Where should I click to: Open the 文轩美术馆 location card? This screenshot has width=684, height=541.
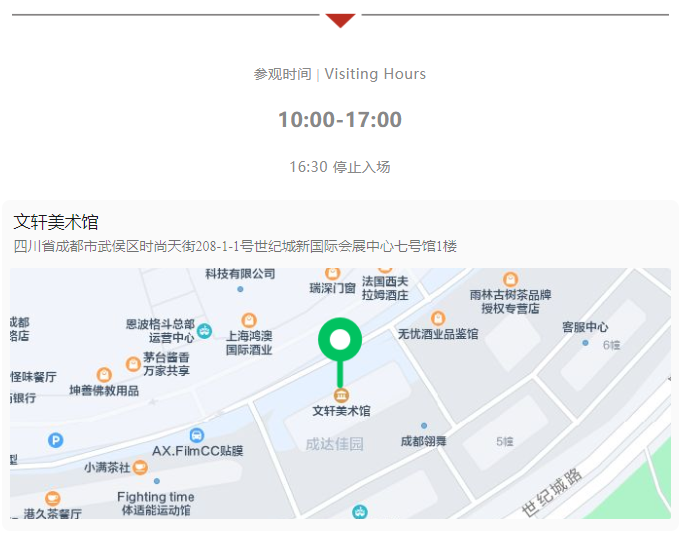coord(56,222)
